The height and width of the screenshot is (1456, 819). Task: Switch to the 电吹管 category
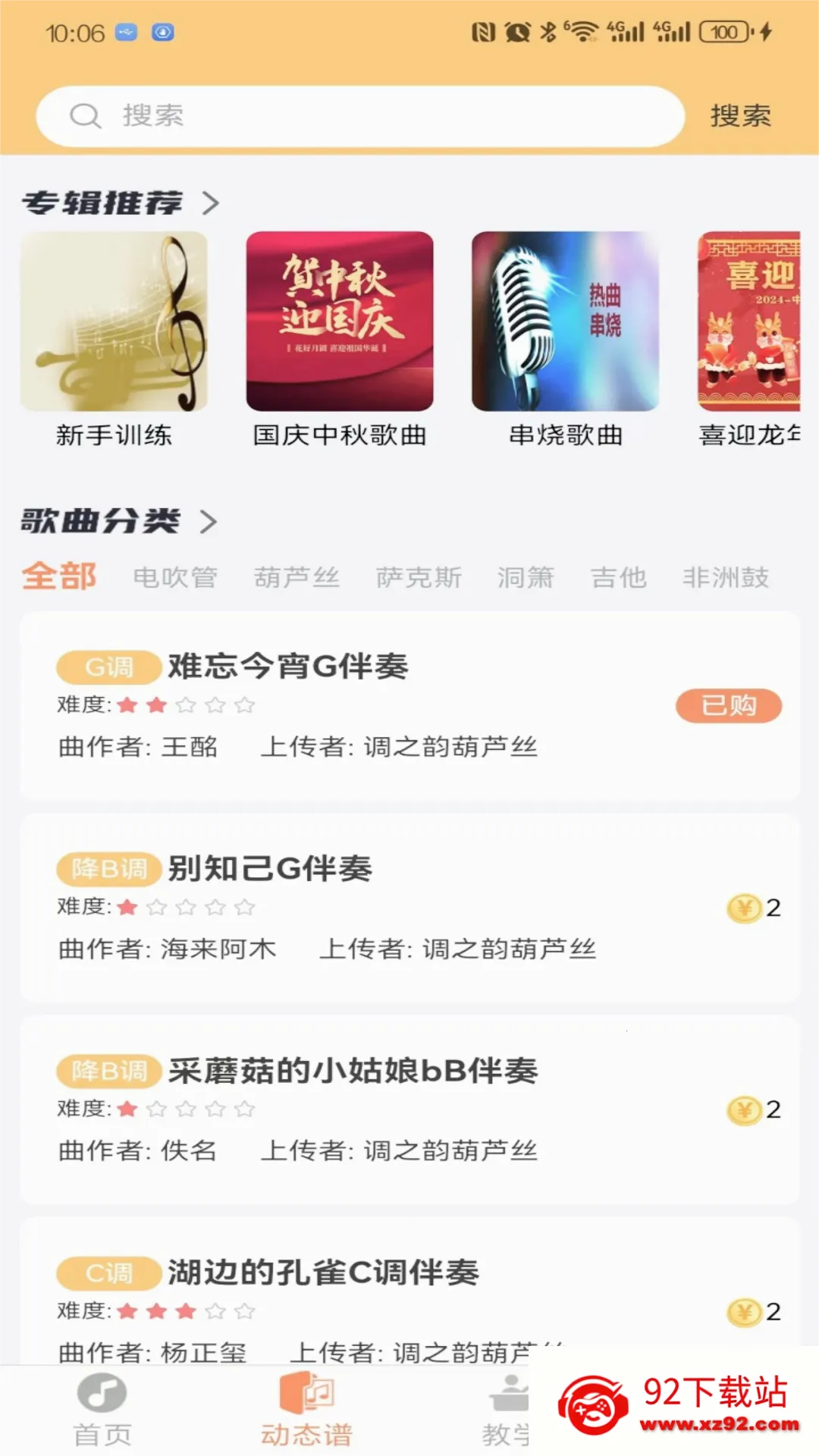(175, 578)
